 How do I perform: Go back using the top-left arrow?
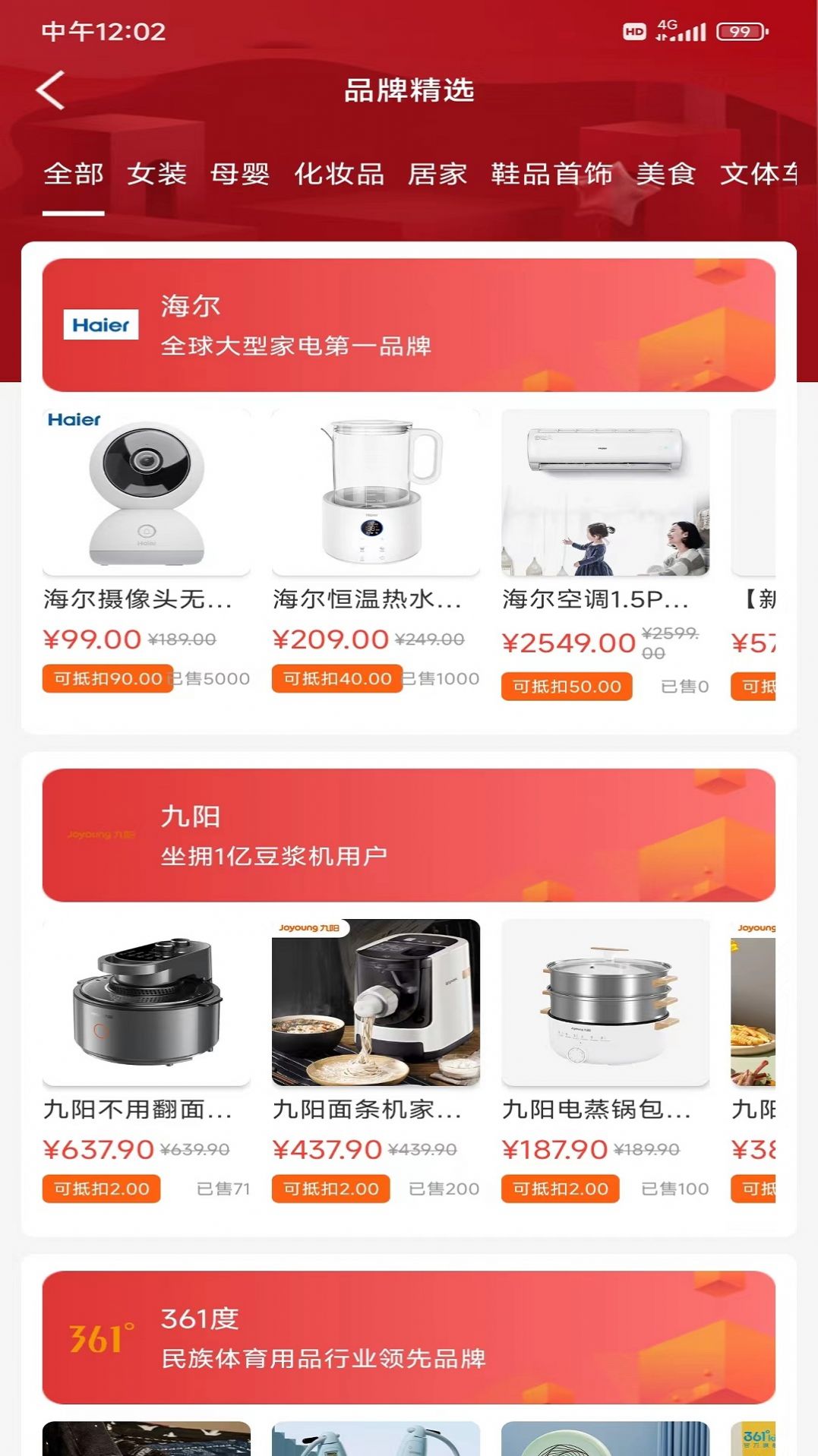(x=50, y=90)
